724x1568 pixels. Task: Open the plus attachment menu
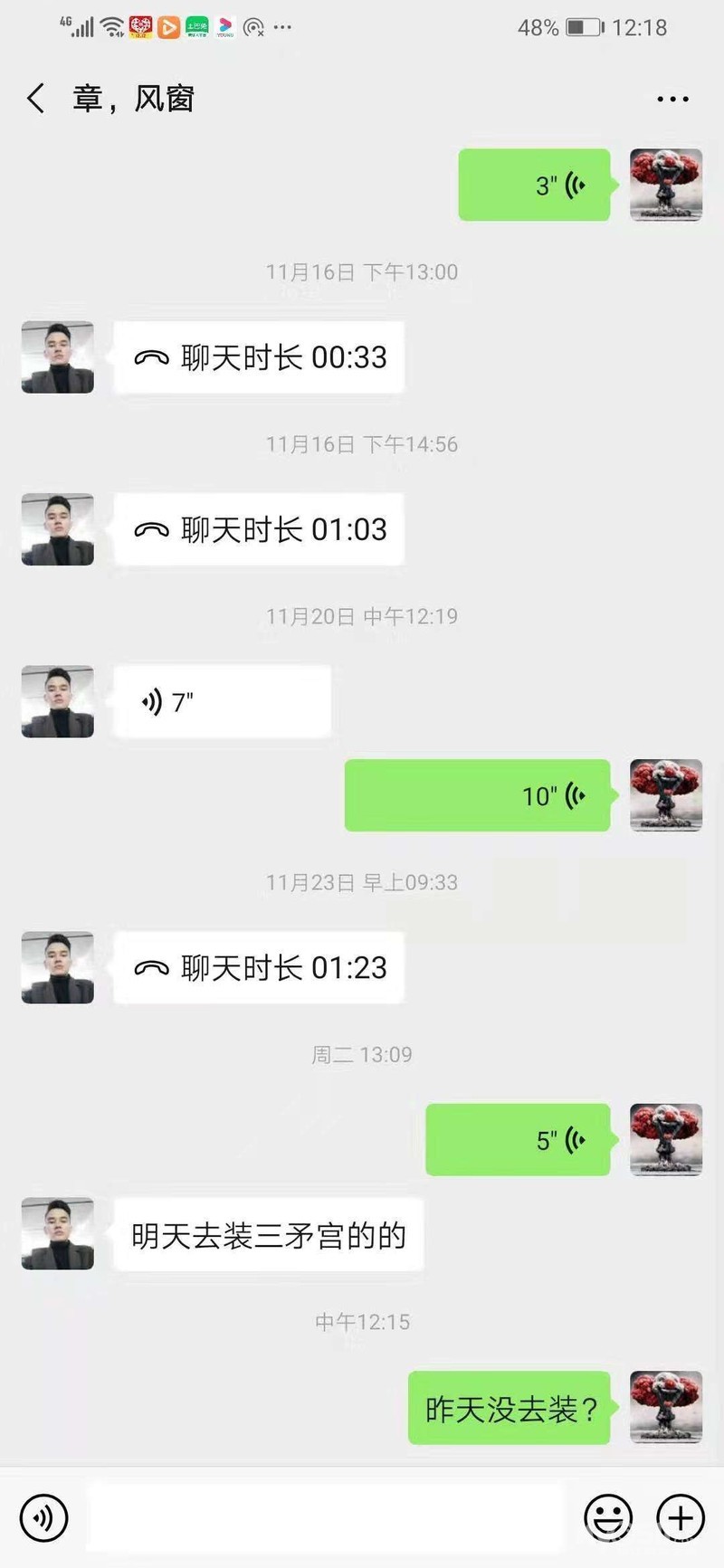pyautogui.click(x=681, y=1517)
